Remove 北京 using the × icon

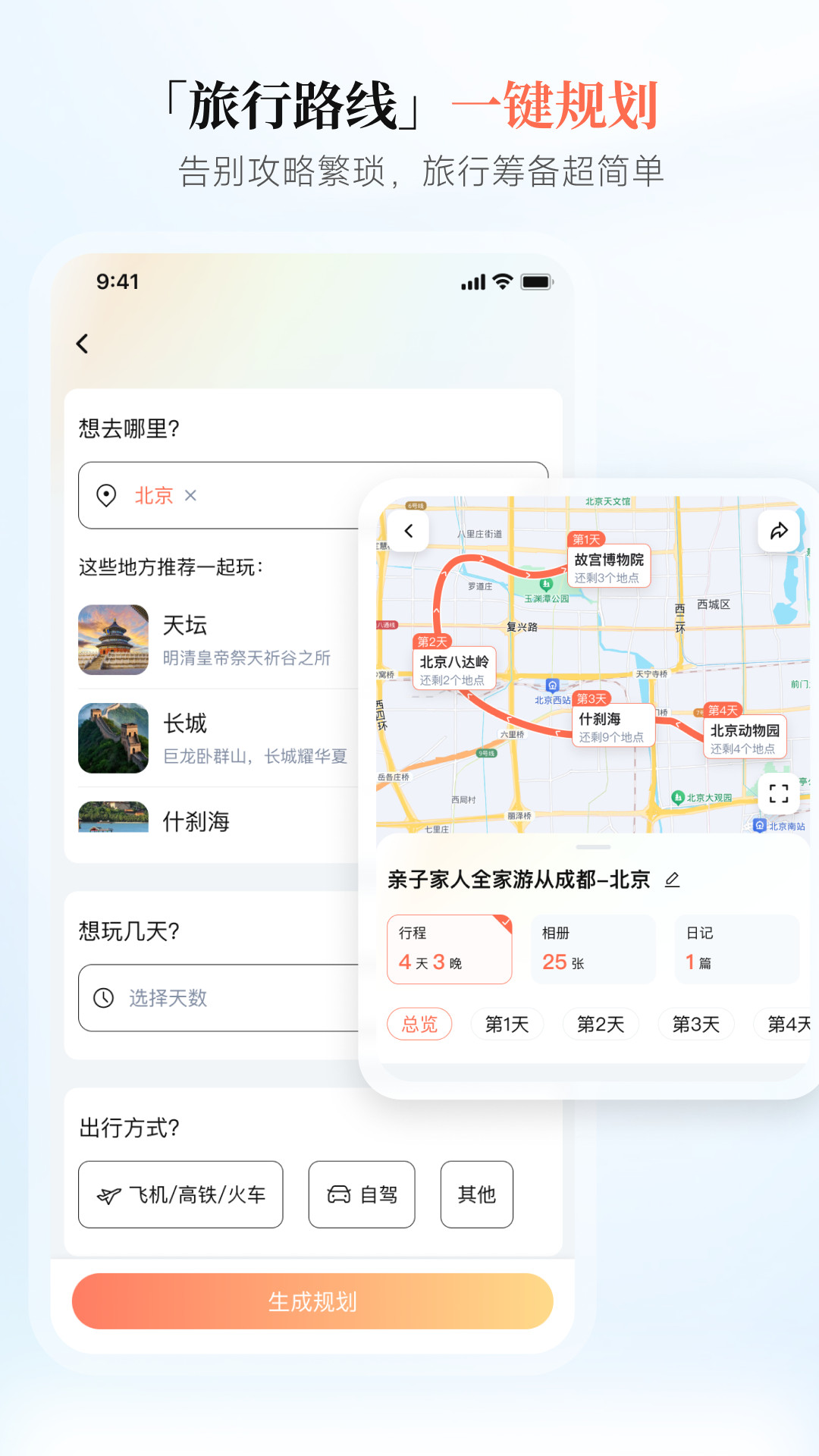191,494
